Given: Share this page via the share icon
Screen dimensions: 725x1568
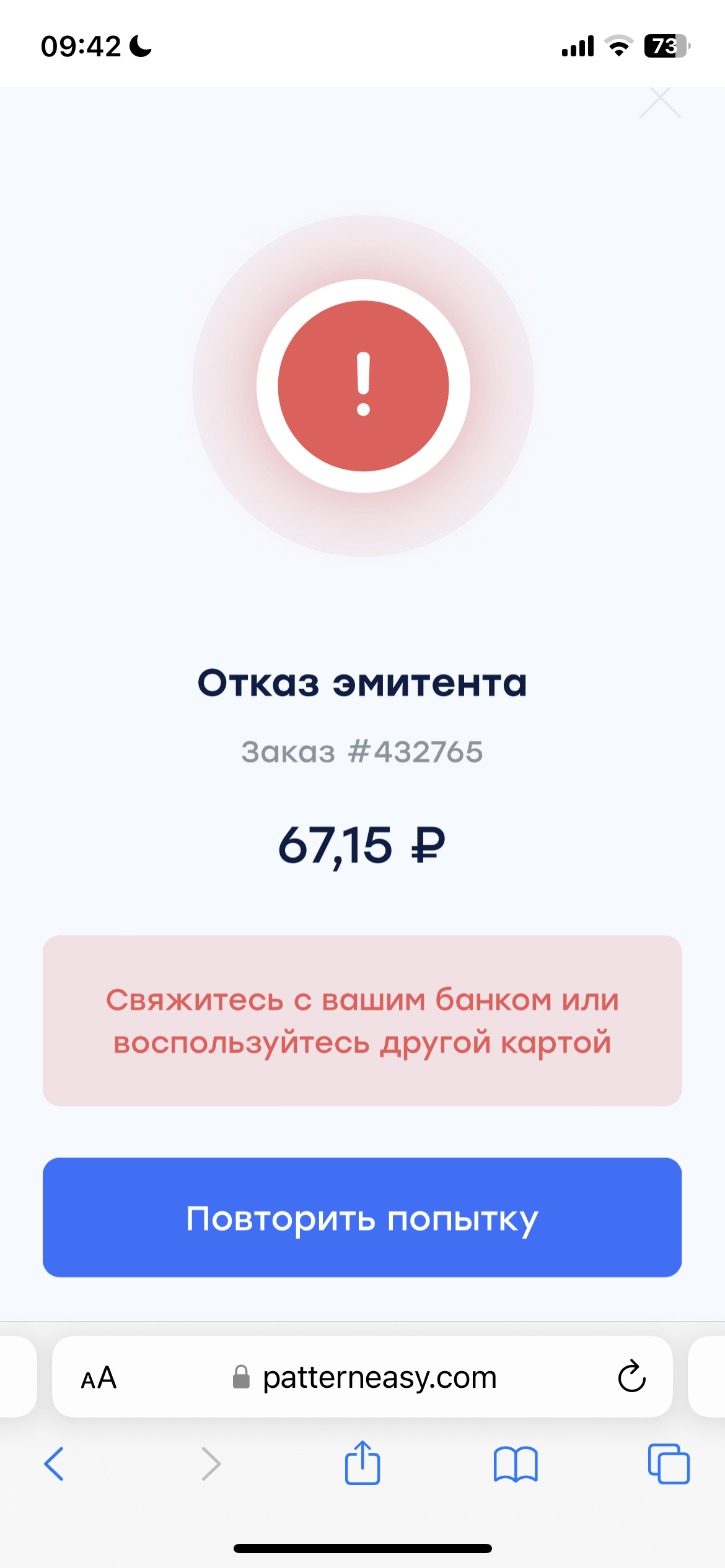Looking at the screenshot, I should click(362, 1463).
